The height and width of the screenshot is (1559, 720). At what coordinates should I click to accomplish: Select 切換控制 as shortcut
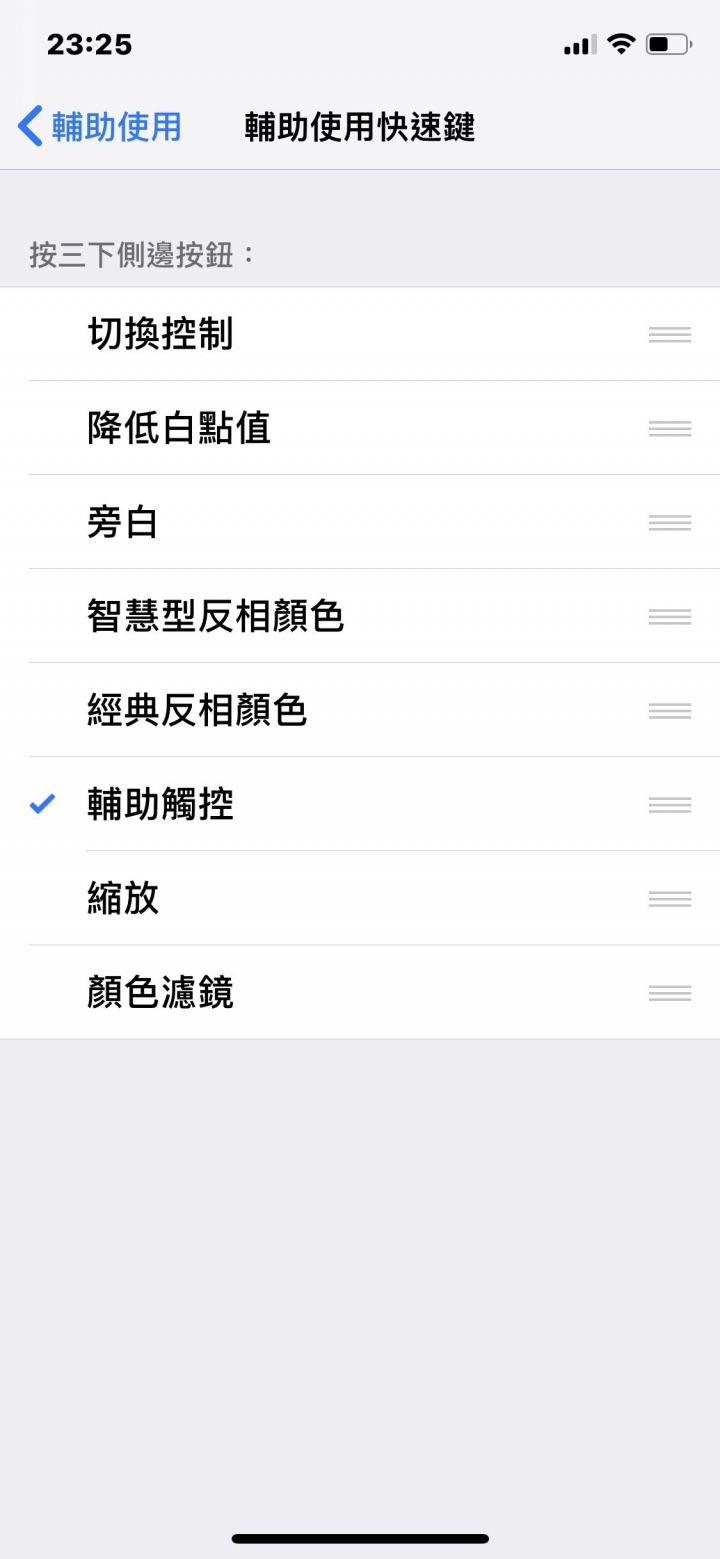[360, 334]
